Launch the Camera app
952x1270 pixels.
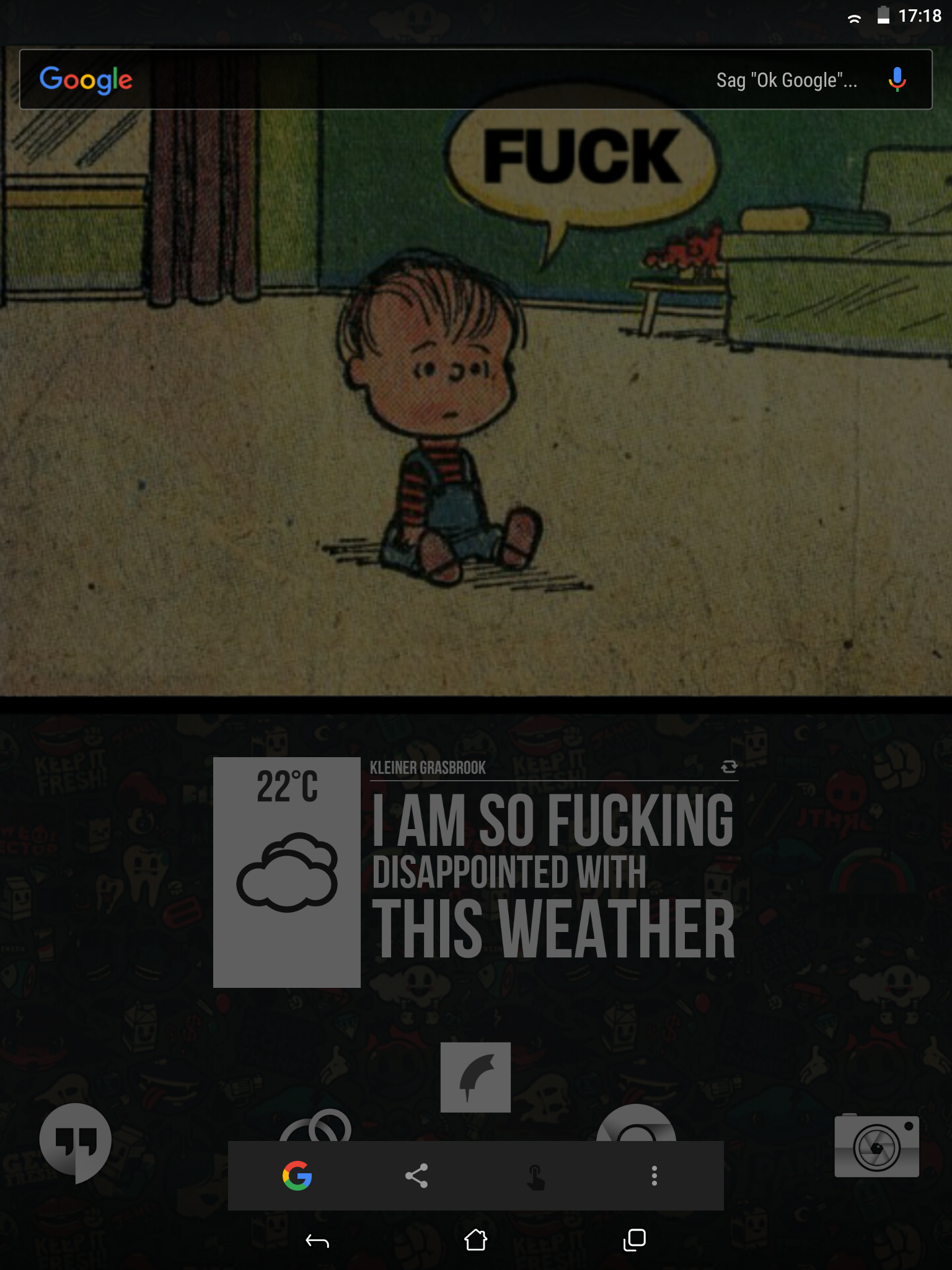pos(876,1146)
